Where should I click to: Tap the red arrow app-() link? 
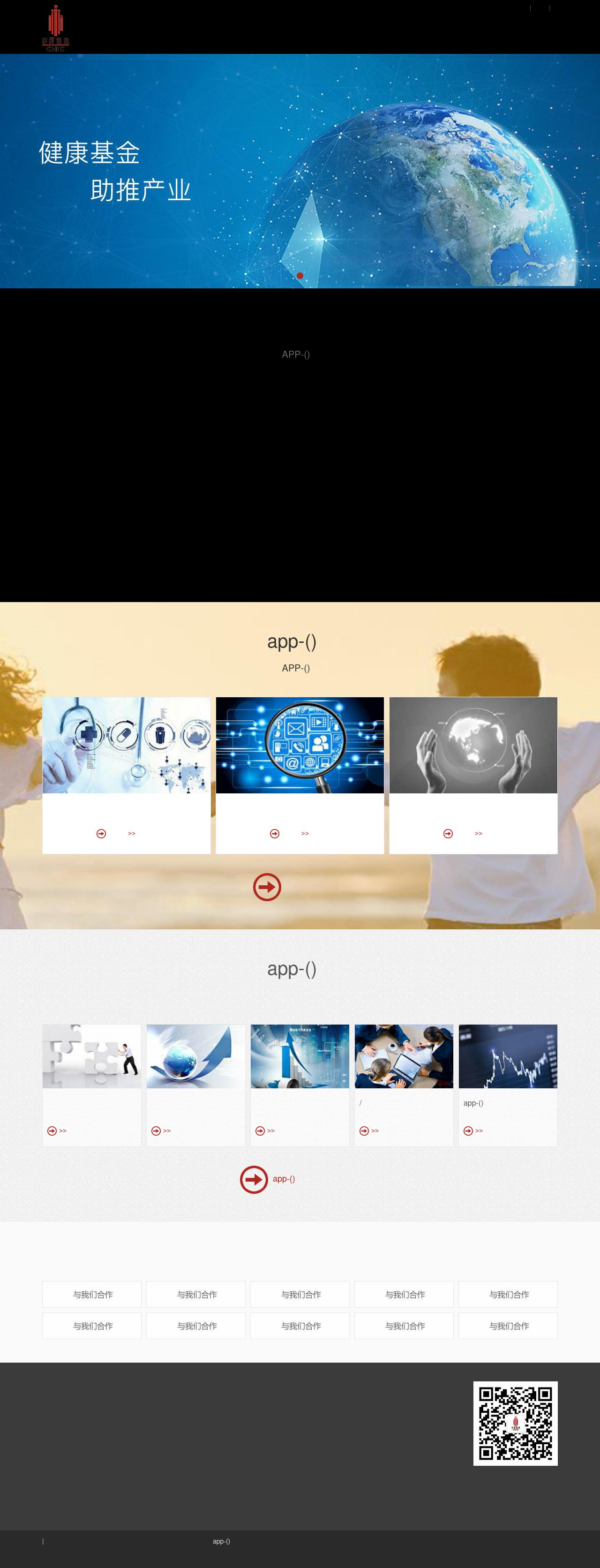coord(268,1179)
